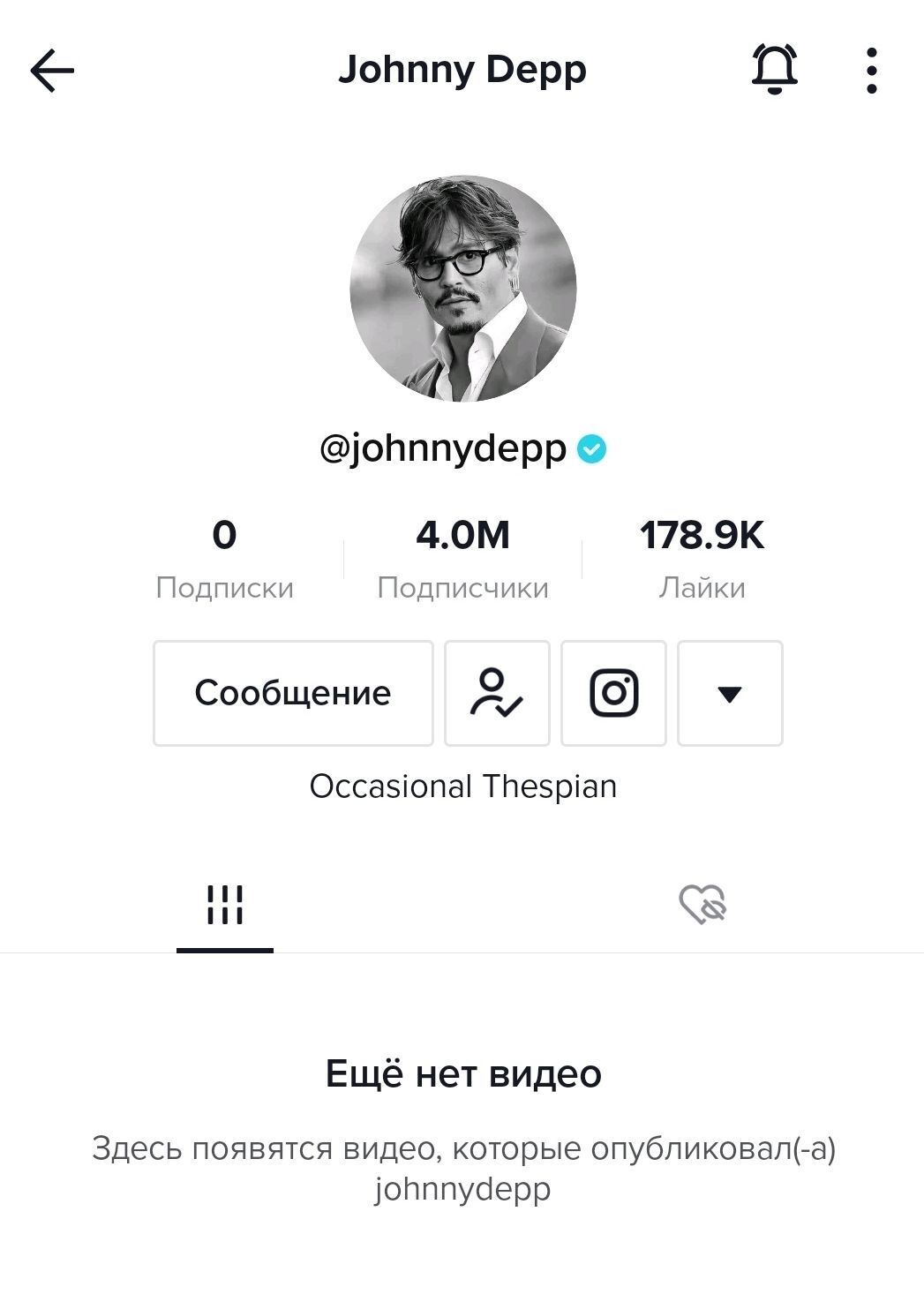The height and width of the screenshot is (1302, 924).
Task: Tap the following status person icon
Action: pos(497,693)
